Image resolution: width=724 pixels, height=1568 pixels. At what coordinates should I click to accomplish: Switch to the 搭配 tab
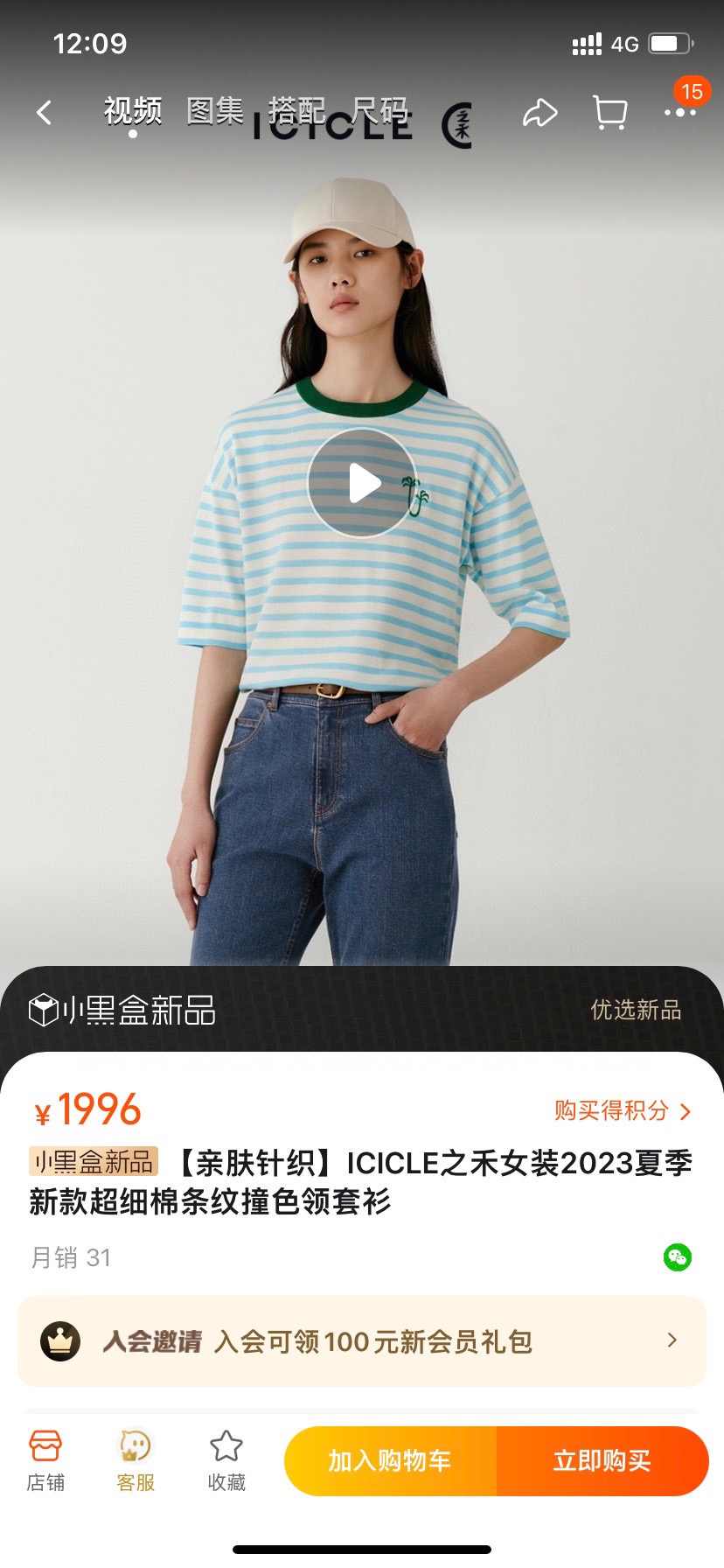296,111
